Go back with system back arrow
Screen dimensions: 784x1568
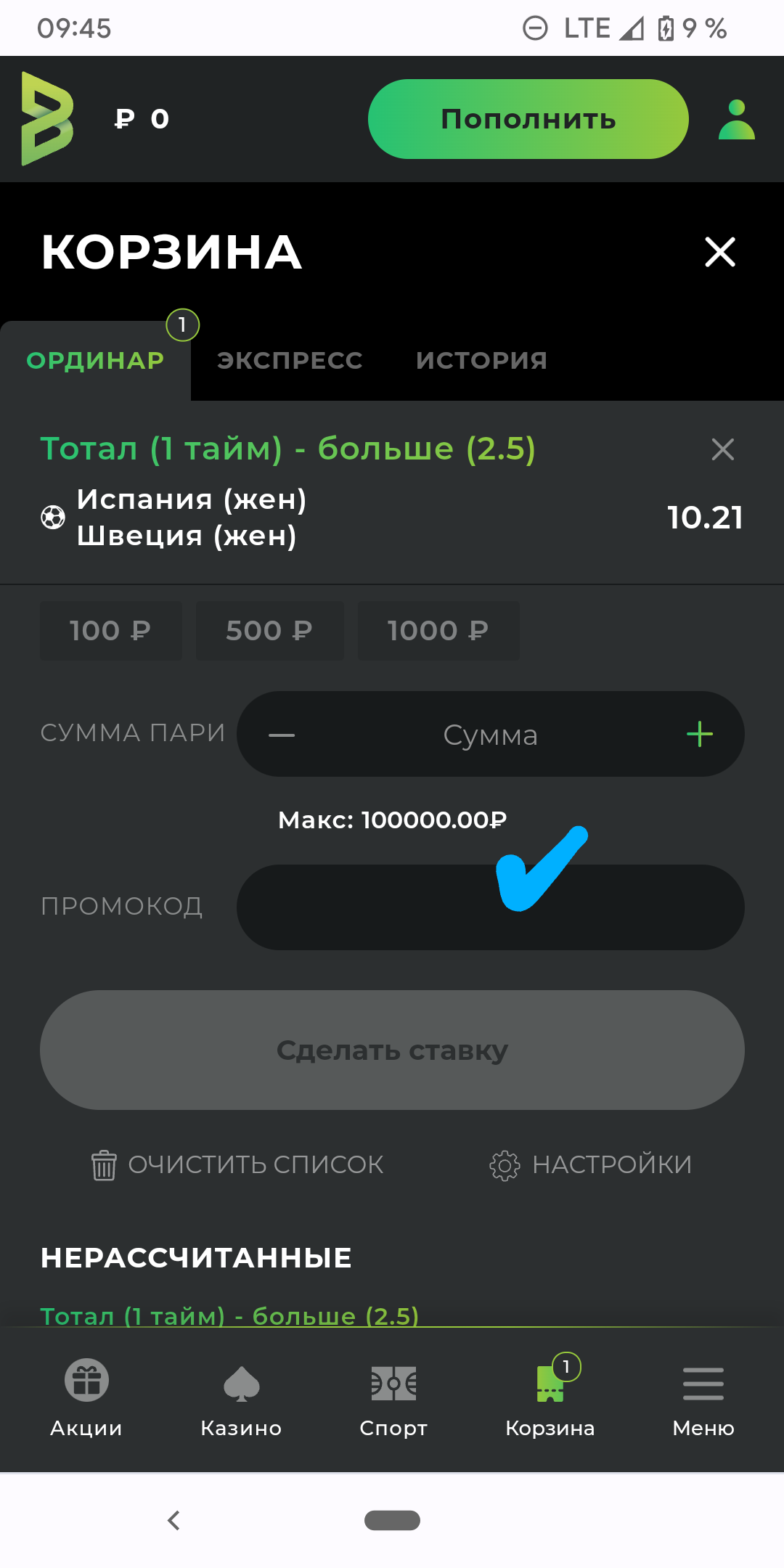click(x=173, y=1520)
